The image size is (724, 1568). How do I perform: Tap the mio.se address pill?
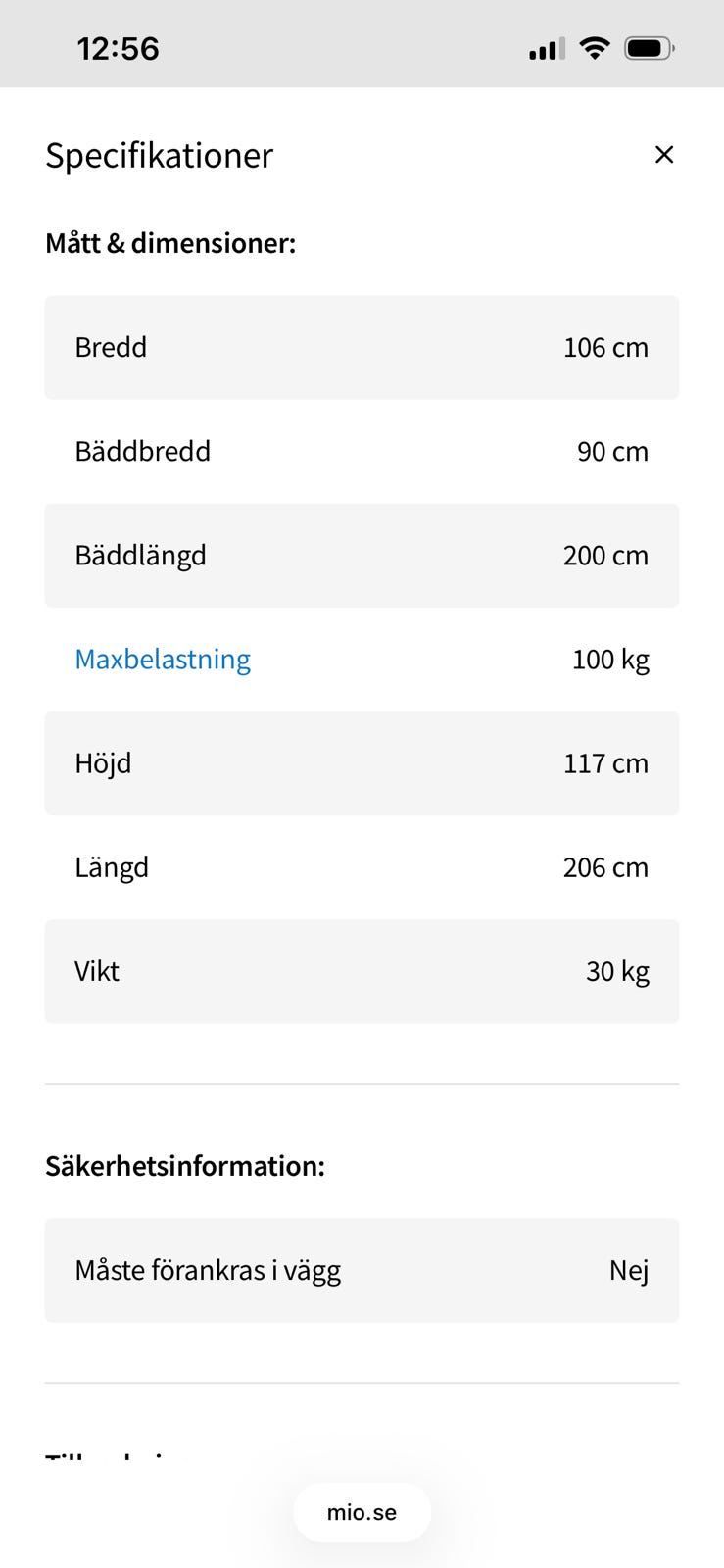(x=362, y=1512)
